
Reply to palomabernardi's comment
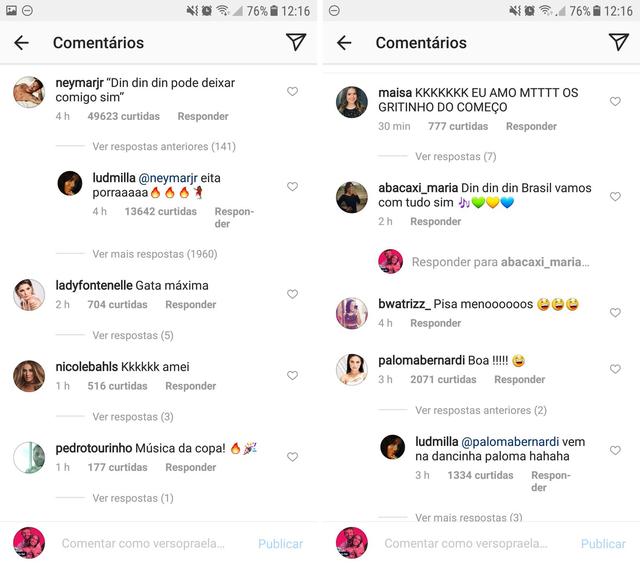point(520,379)
